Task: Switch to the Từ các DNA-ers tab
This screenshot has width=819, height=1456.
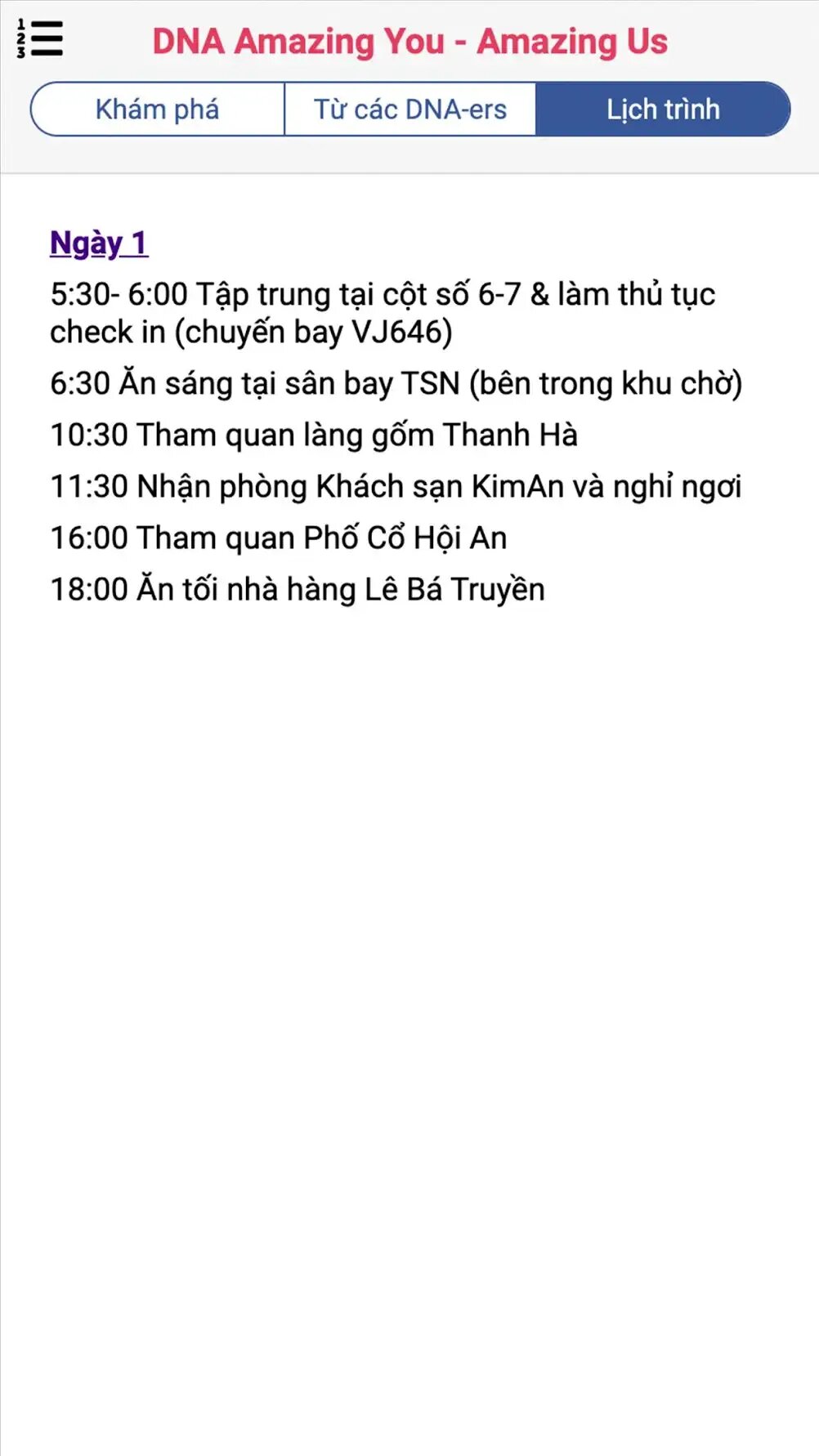Action: (410, 109)
